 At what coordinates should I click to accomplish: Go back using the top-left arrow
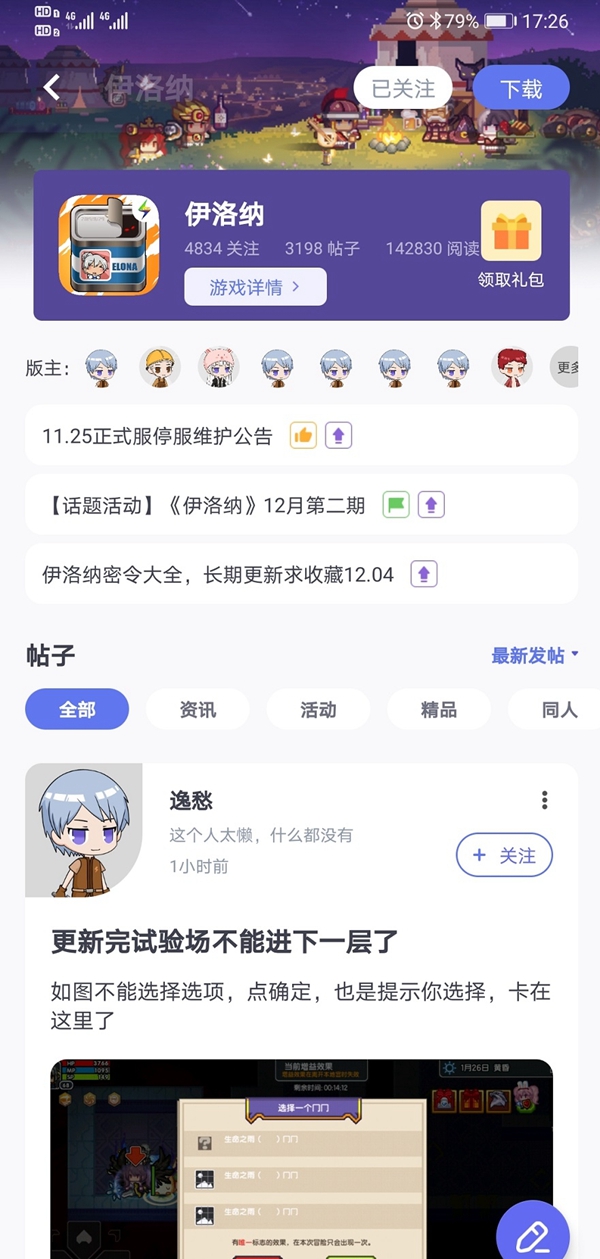52,89
